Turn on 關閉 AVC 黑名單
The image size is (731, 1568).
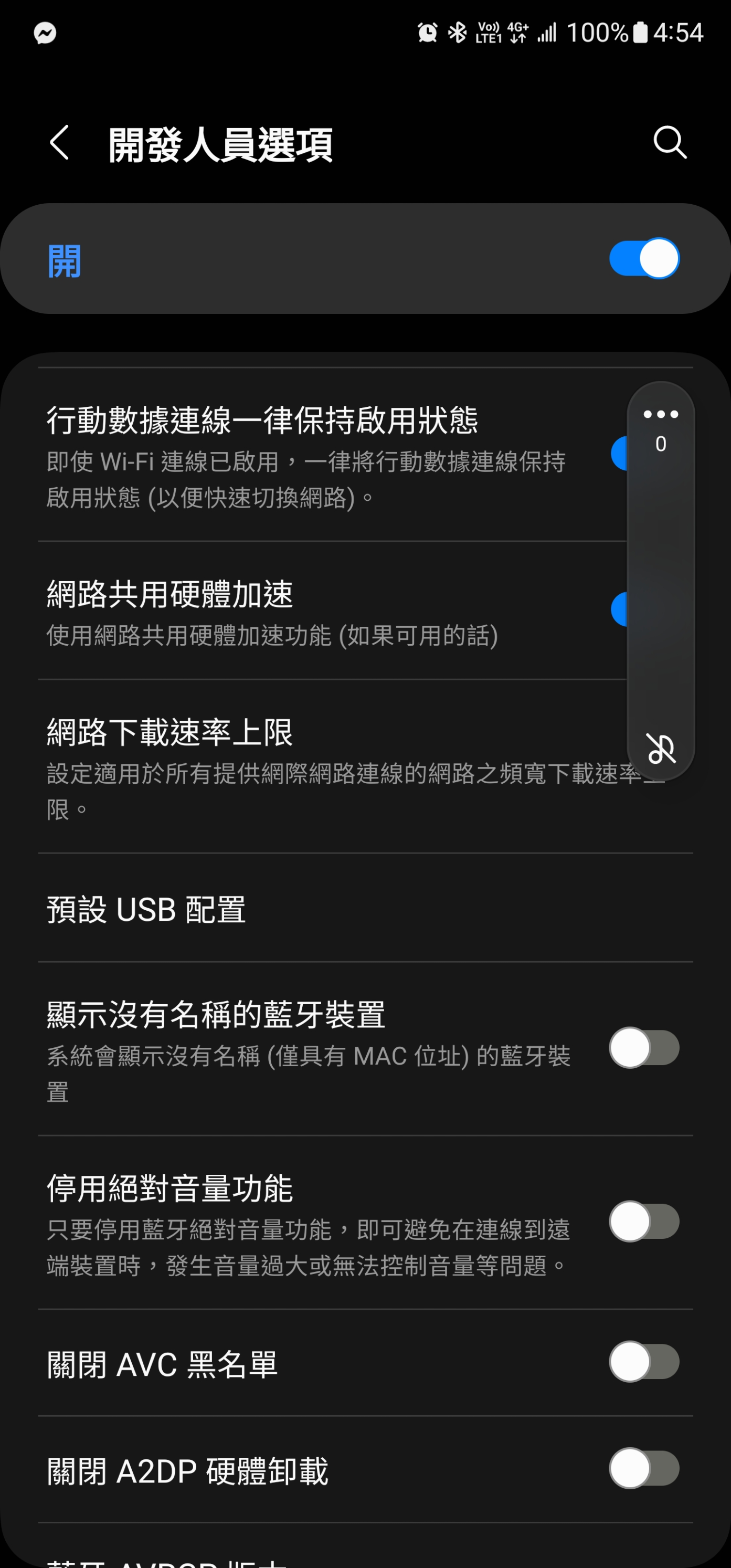[644, 1362]
